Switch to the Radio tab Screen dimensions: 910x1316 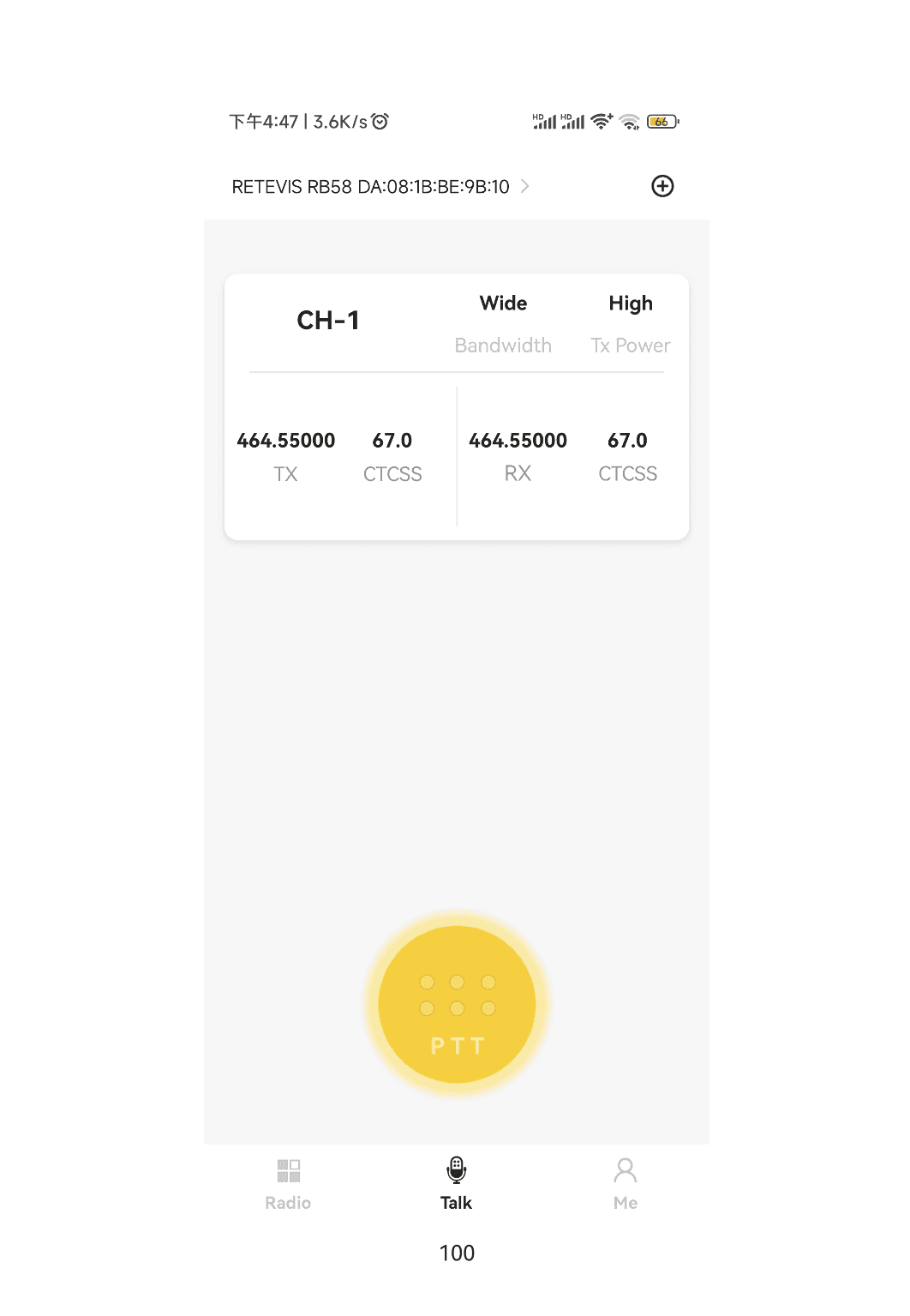pos(288,1184)
